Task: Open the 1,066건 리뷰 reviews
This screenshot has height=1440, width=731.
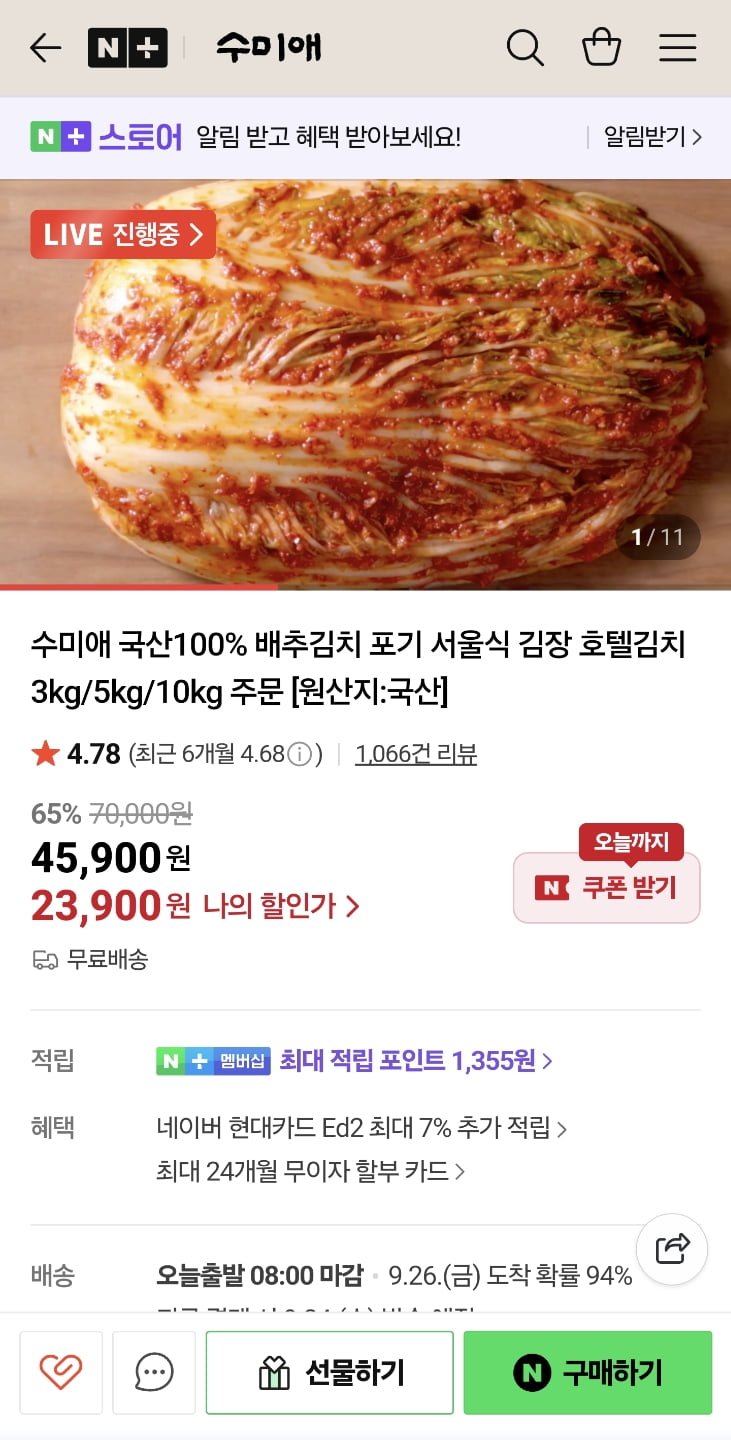Action: pyautogui.click(x=417, y=757)
